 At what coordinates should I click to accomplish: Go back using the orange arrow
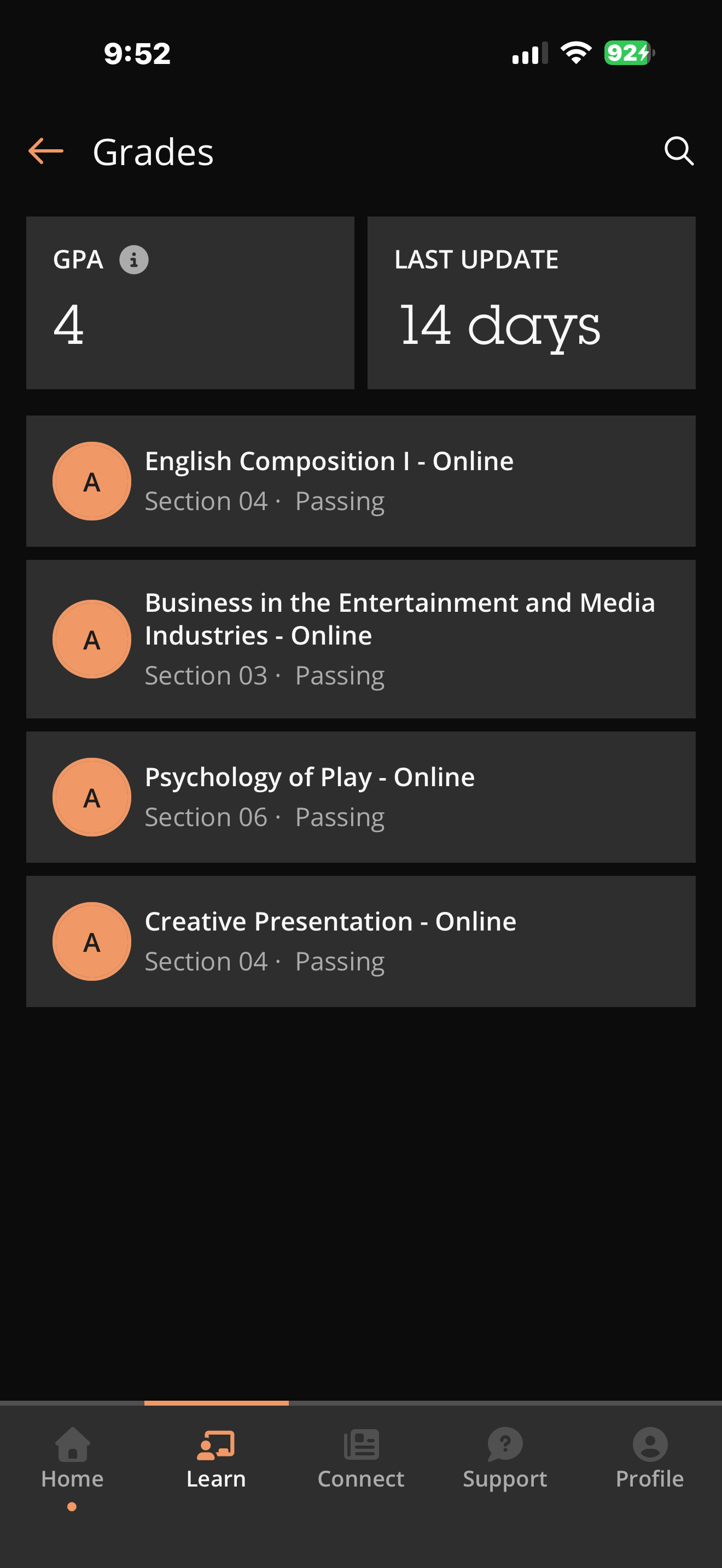tap(45, 151)
